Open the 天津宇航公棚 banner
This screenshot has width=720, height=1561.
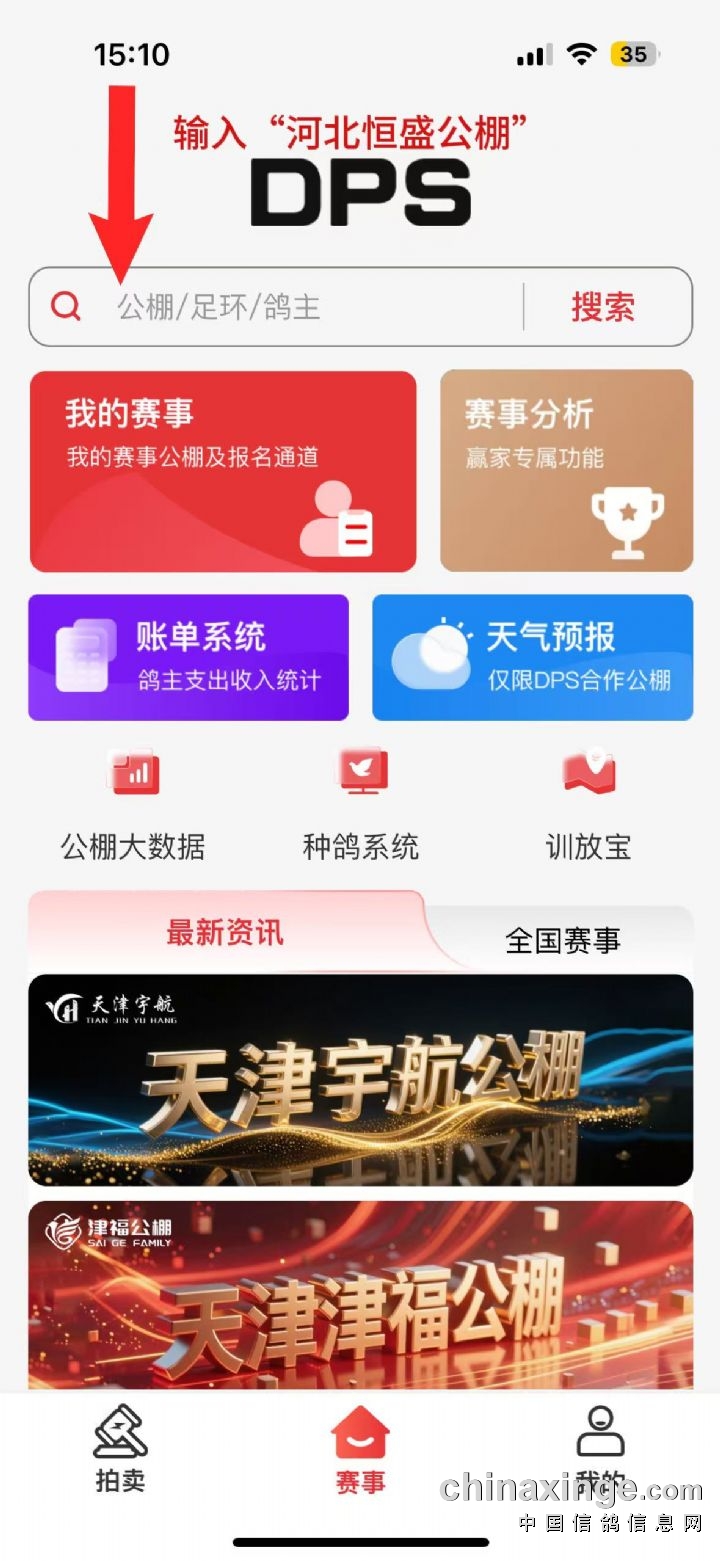[x=360, y=1080]
